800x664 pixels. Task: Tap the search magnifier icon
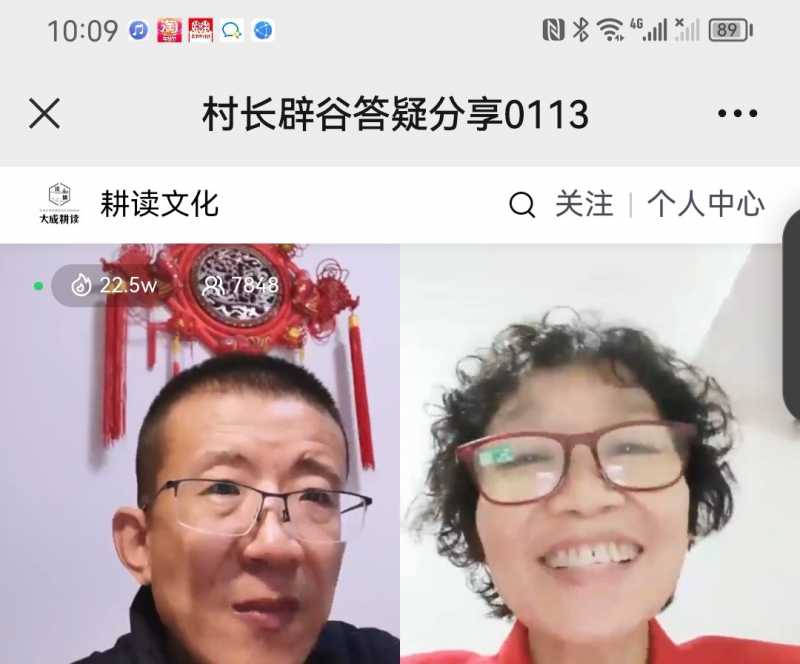coord(522,205)
